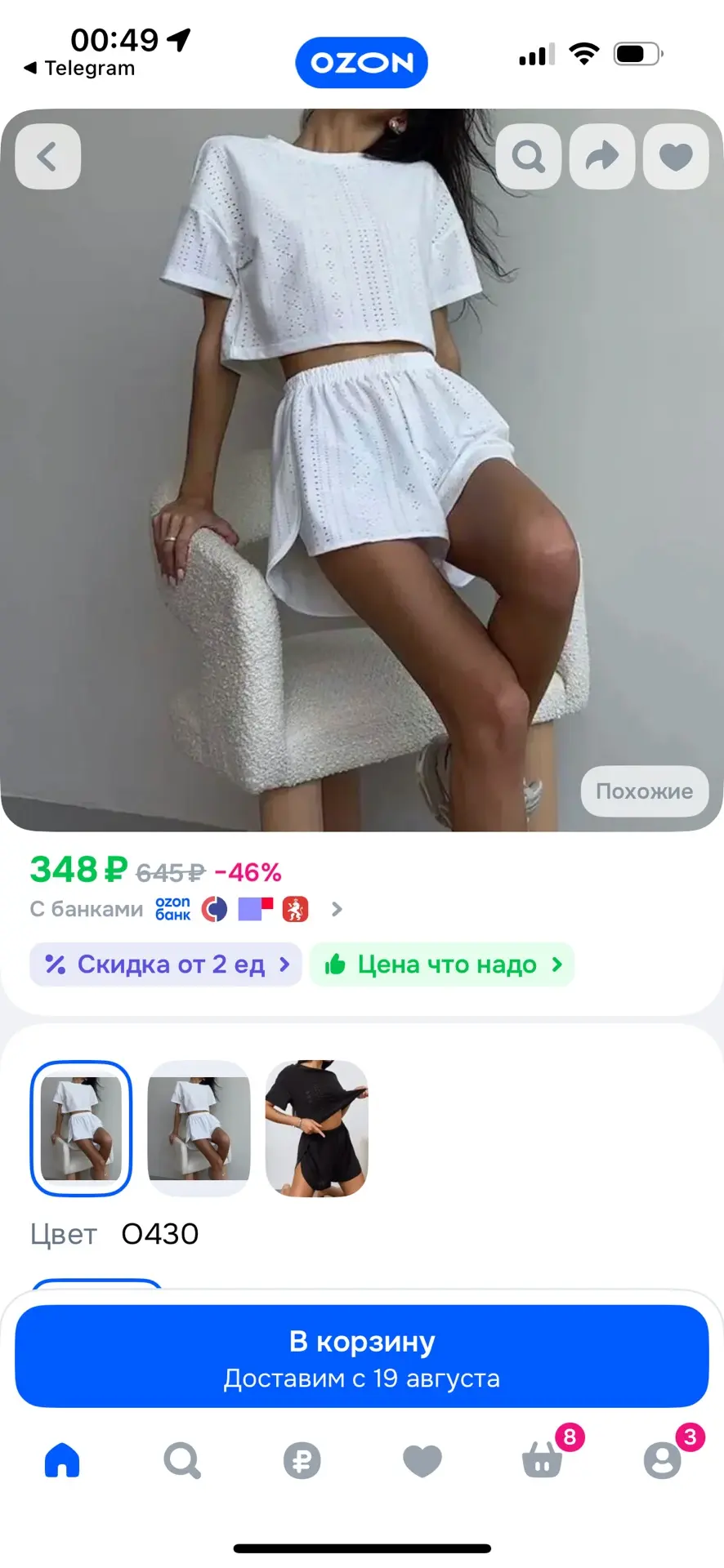Screen dimensions: 724x1568
Task: Open image search magnifier on product photo
Action: tap(529, 157)
